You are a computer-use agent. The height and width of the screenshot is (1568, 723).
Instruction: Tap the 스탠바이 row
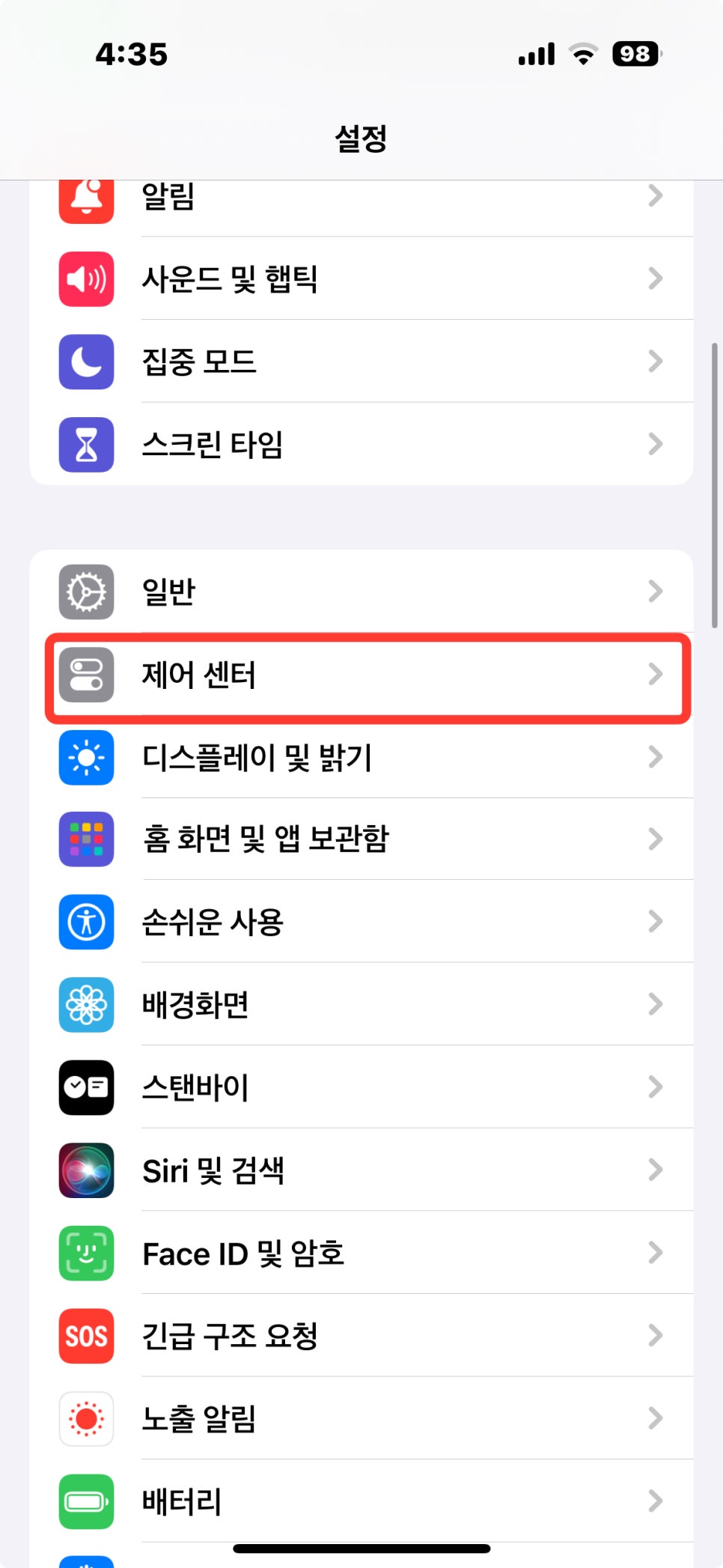[361, 1087]
